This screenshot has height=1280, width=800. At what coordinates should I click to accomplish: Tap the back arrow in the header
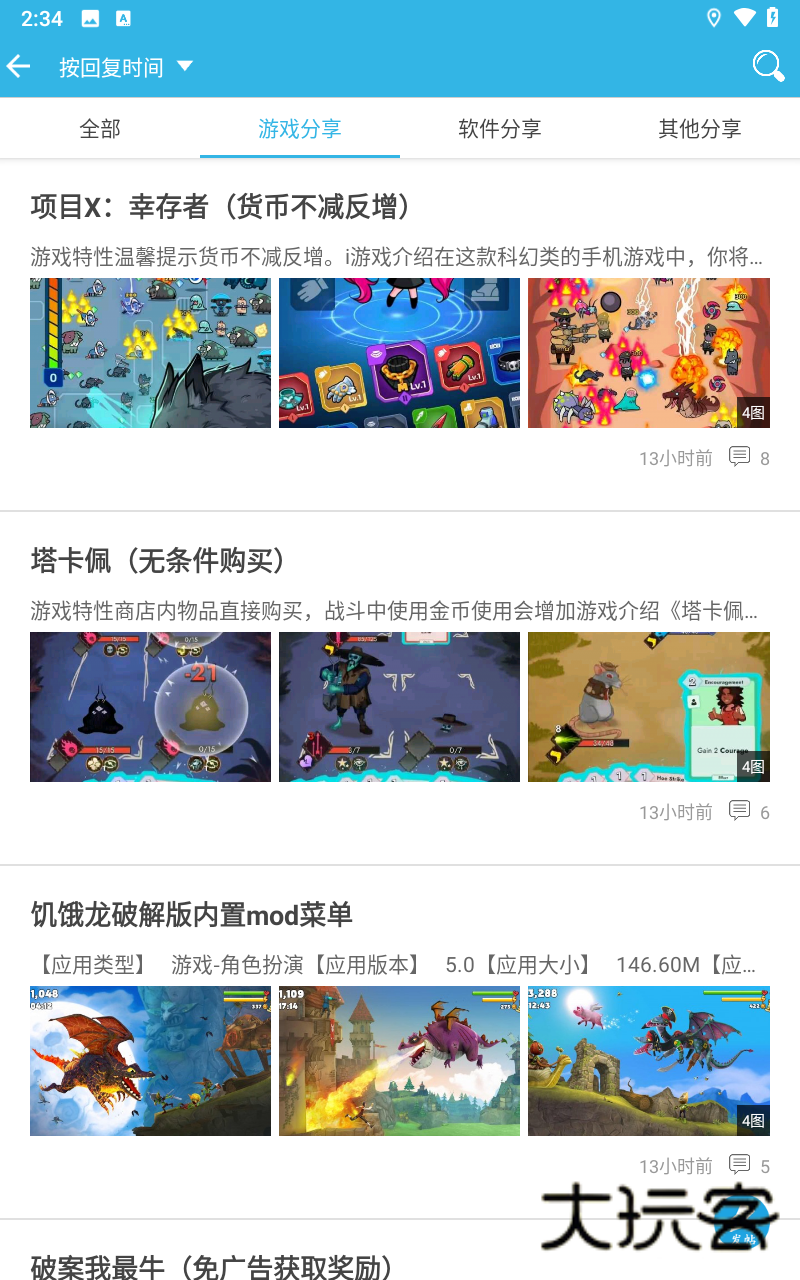(20, 66)
